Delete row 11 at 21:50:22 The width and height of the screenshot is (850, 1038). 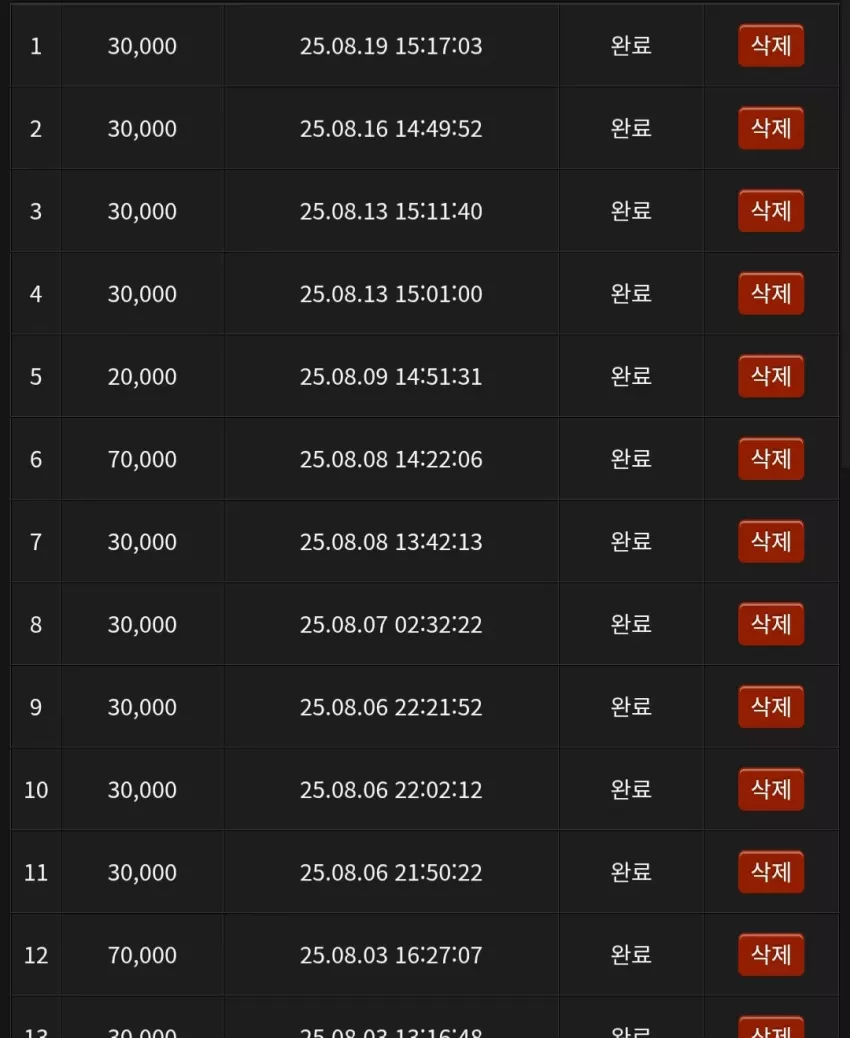pyautogui.click(x=771, y=872)
